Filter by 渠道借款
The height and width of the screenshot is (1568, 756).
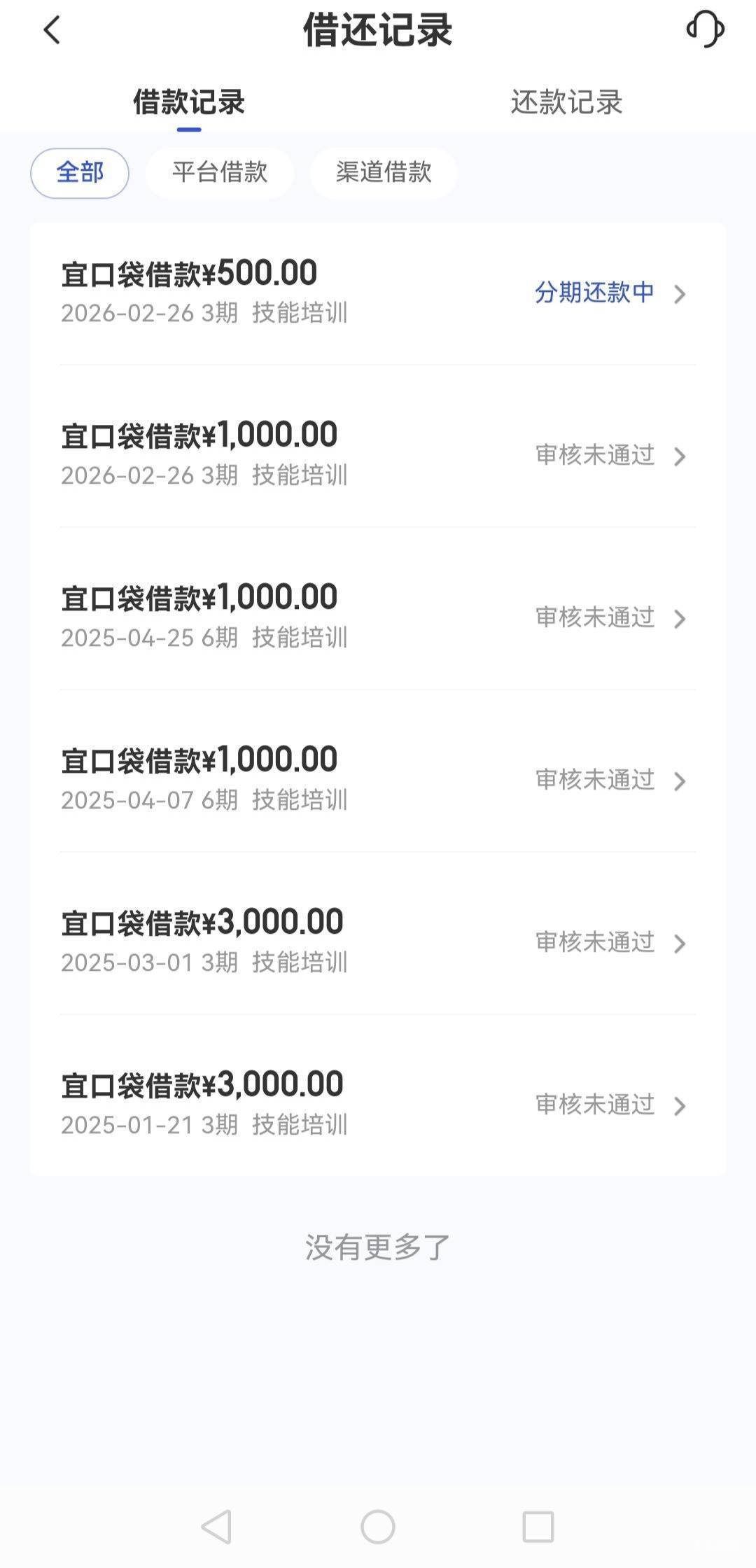(384, 173)
